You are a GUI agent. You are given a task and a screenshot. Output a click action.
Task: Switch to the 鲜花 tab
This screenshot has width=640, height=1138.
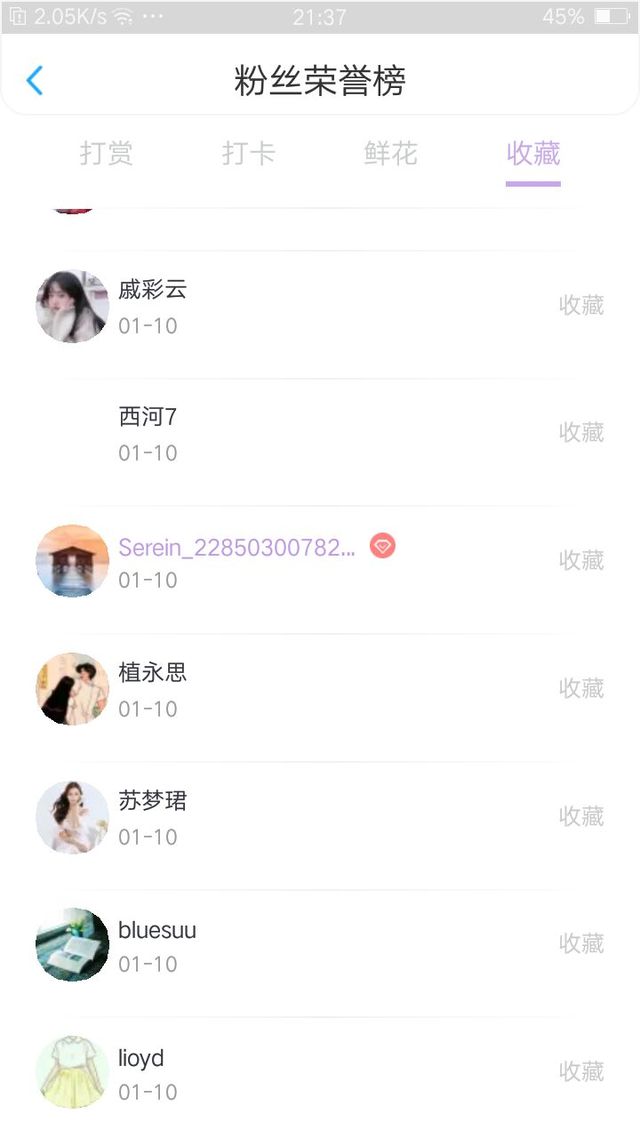click(391, 154)
